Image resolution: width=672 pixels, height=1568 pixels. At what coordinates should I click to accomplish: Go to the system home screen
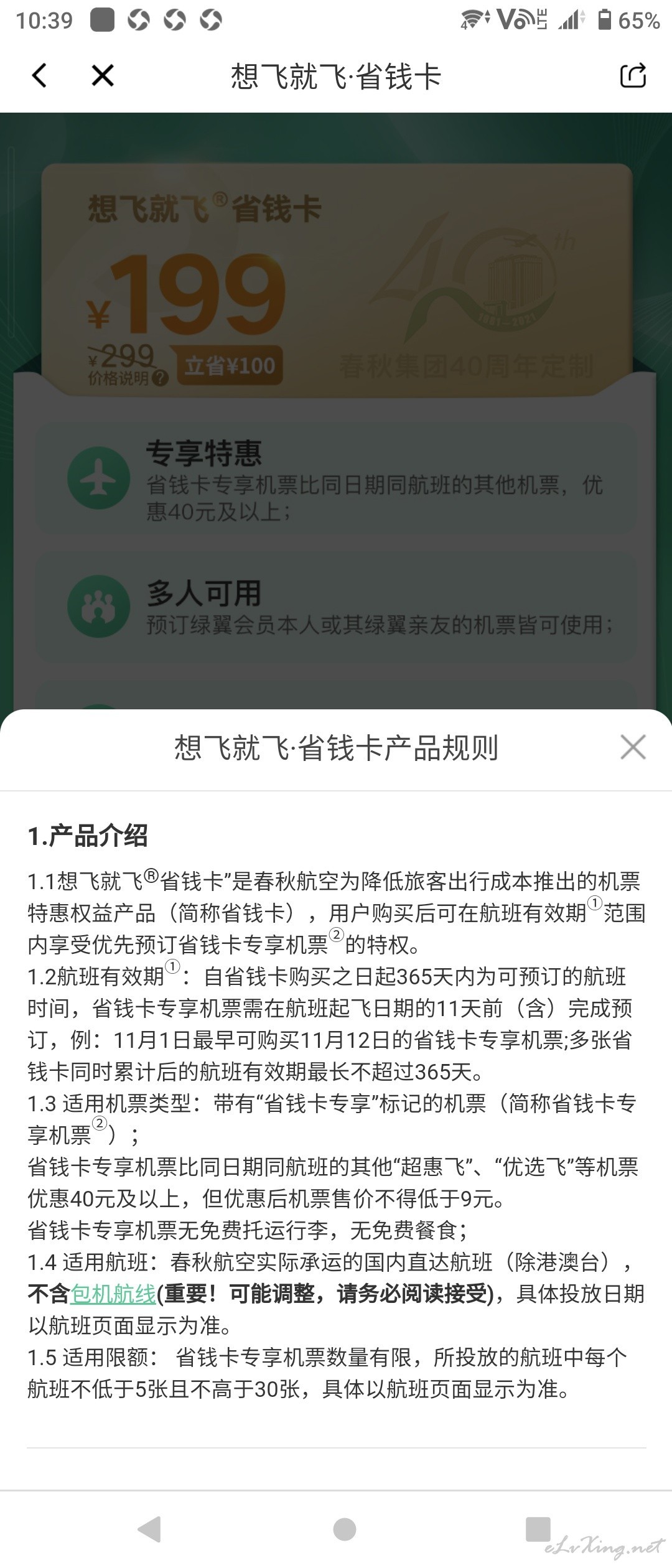(x=344, y=1529)
